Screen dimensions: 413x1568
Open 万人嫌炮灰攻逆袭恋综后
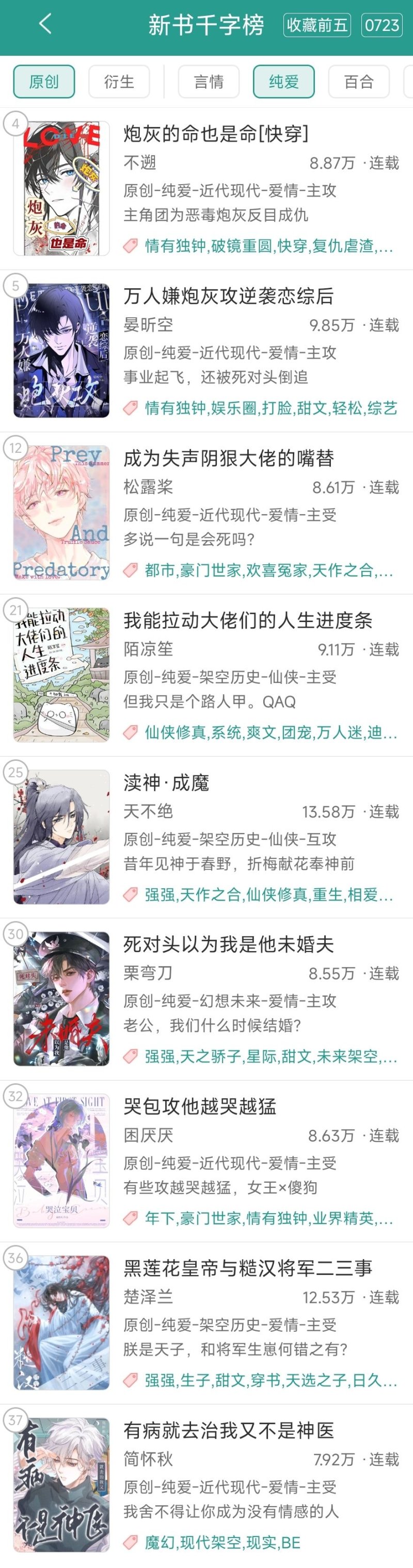[x=228, y=296]
